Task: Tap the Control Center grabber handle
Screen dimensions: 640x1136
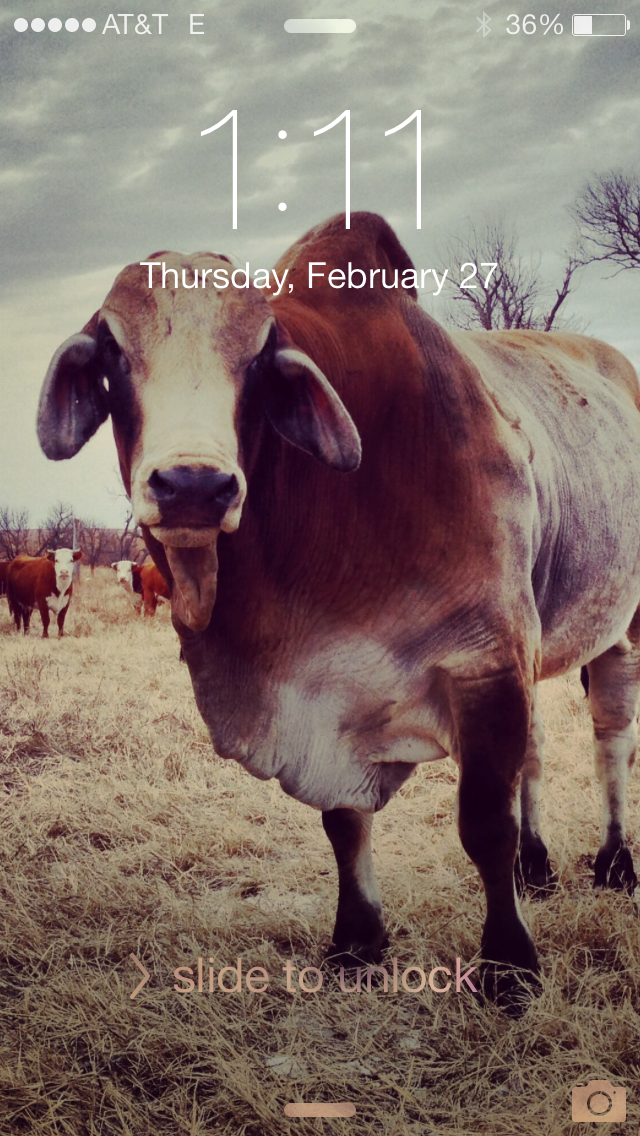Action: pyautogui.click(x=320, y=1110)
